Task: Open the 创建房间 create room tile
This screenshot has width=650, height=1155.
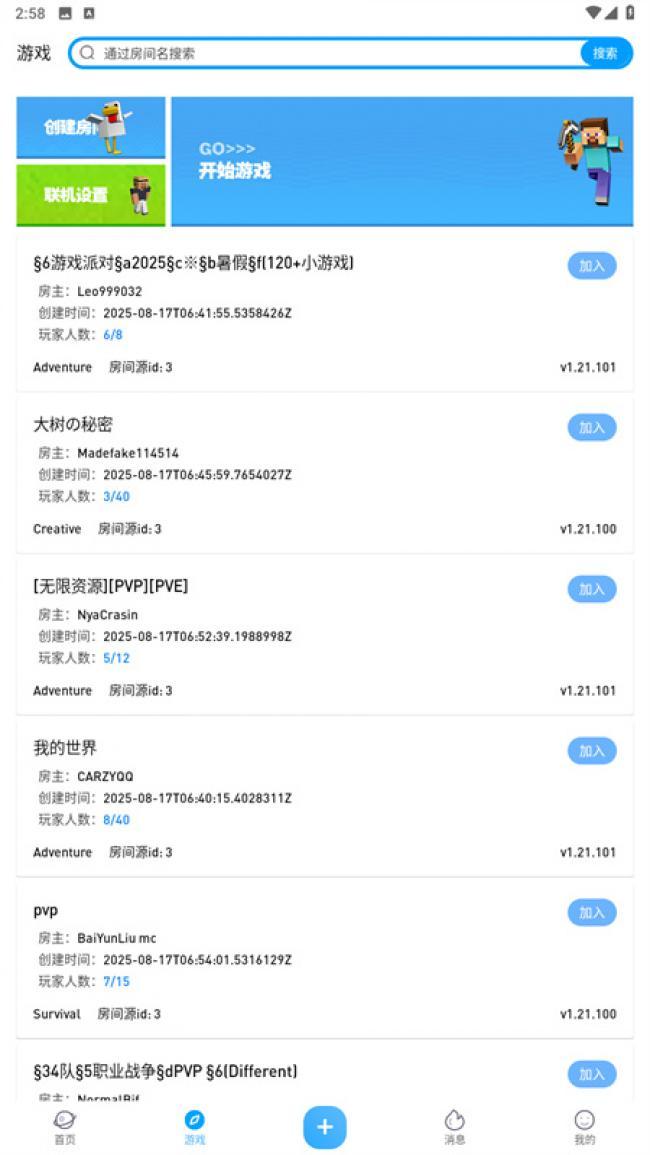Action: click(91, 127)
